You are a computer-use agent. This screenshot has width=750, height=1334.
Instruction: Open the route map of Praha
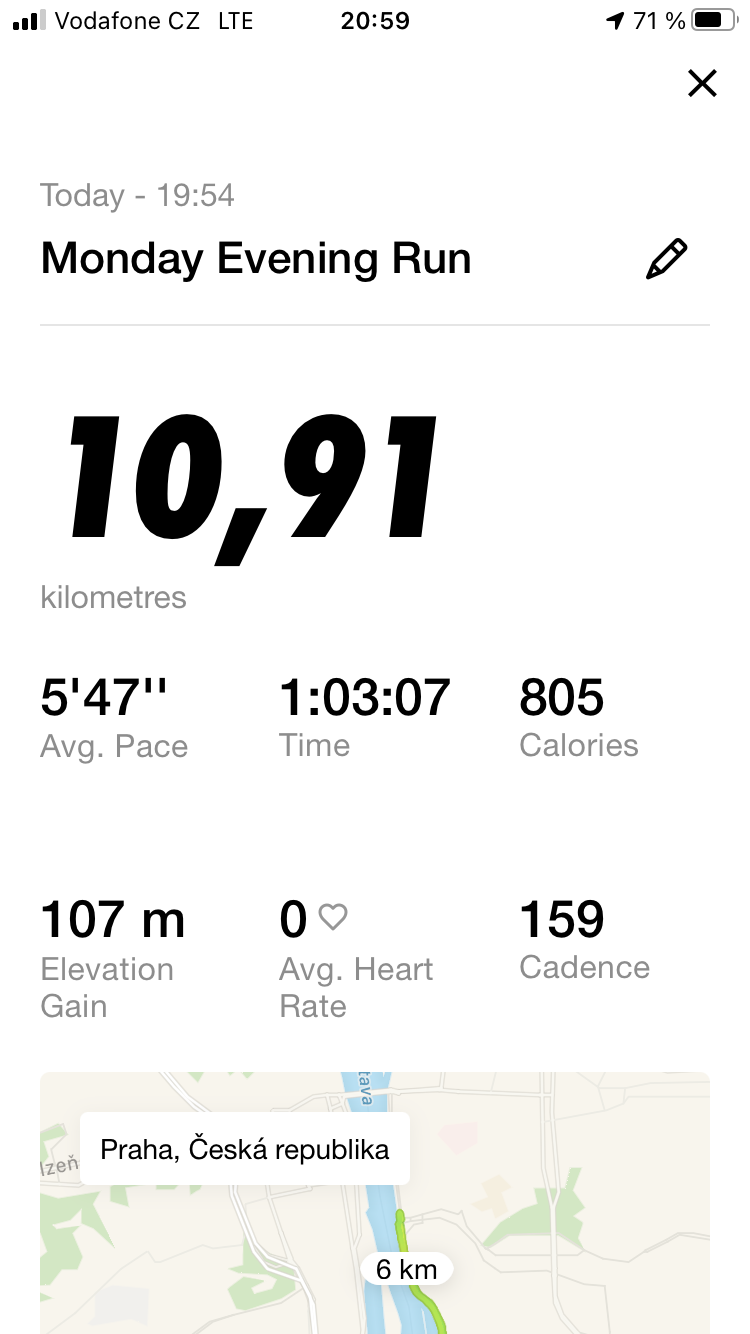(x=375, y=1203)
